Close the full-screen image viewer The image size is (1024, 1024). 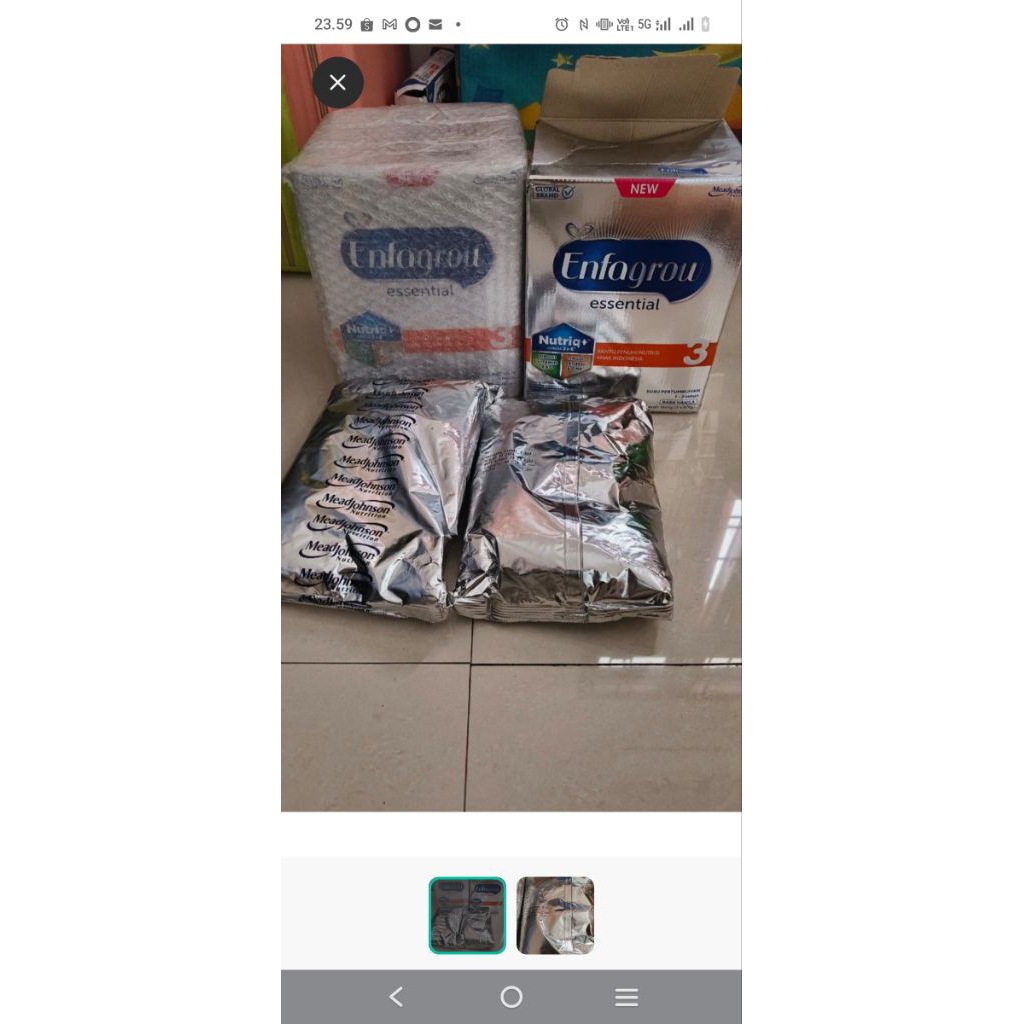338,83
